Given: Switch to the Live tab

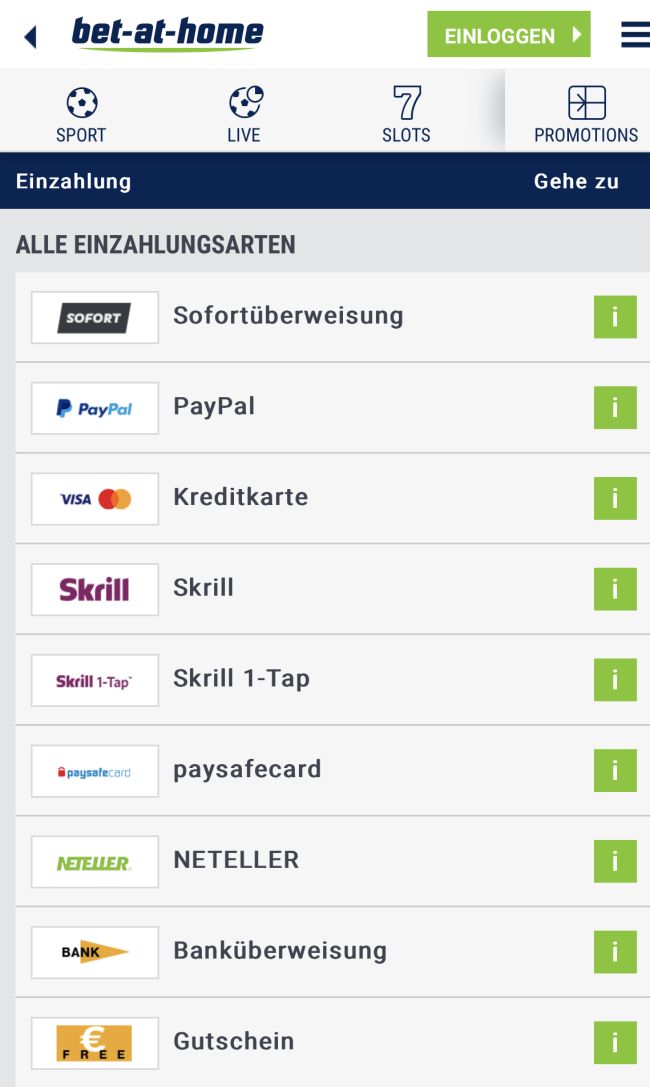Looking at the screenshot, I should coord(244,115).
